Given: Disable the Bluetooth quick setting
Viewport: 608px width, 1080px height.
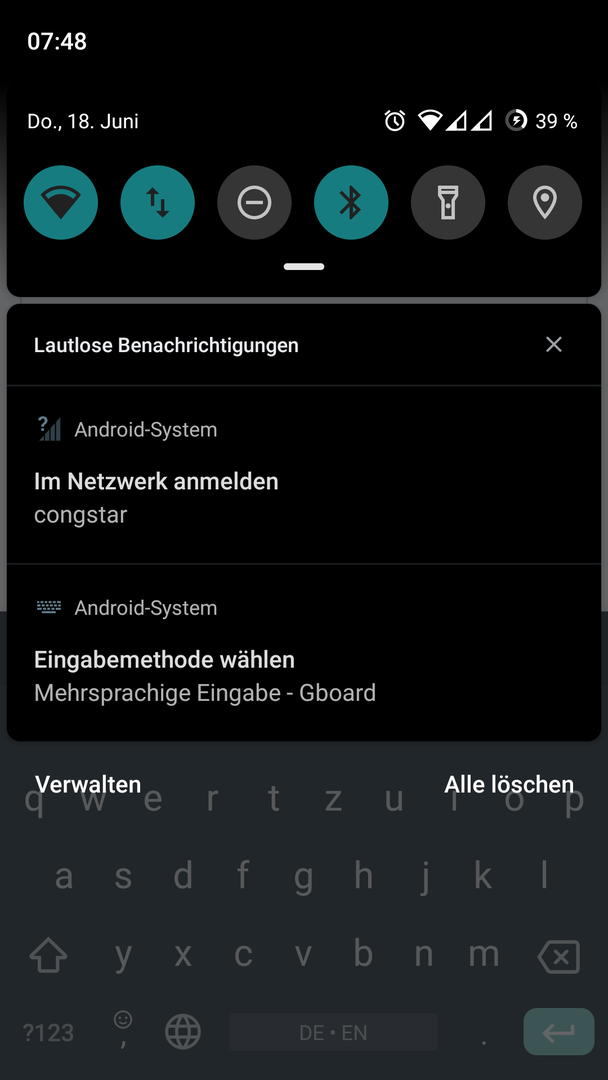Looking at the screenshot, I should 351,202.
